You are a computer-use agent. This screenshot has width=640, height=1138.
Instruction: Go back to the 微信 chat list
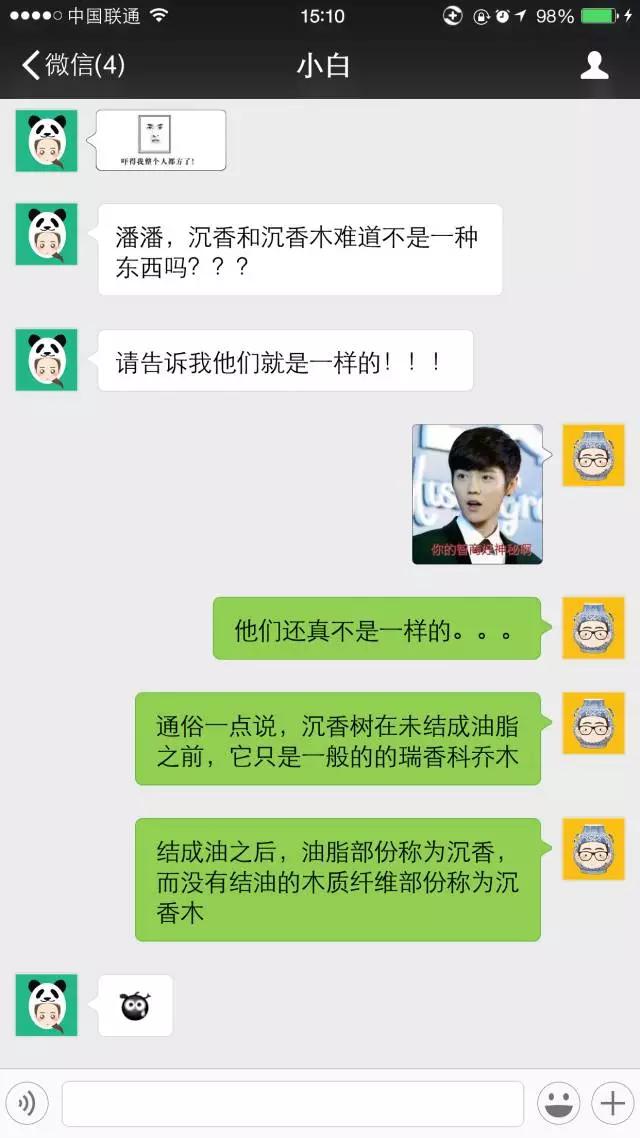pos(72,66)
